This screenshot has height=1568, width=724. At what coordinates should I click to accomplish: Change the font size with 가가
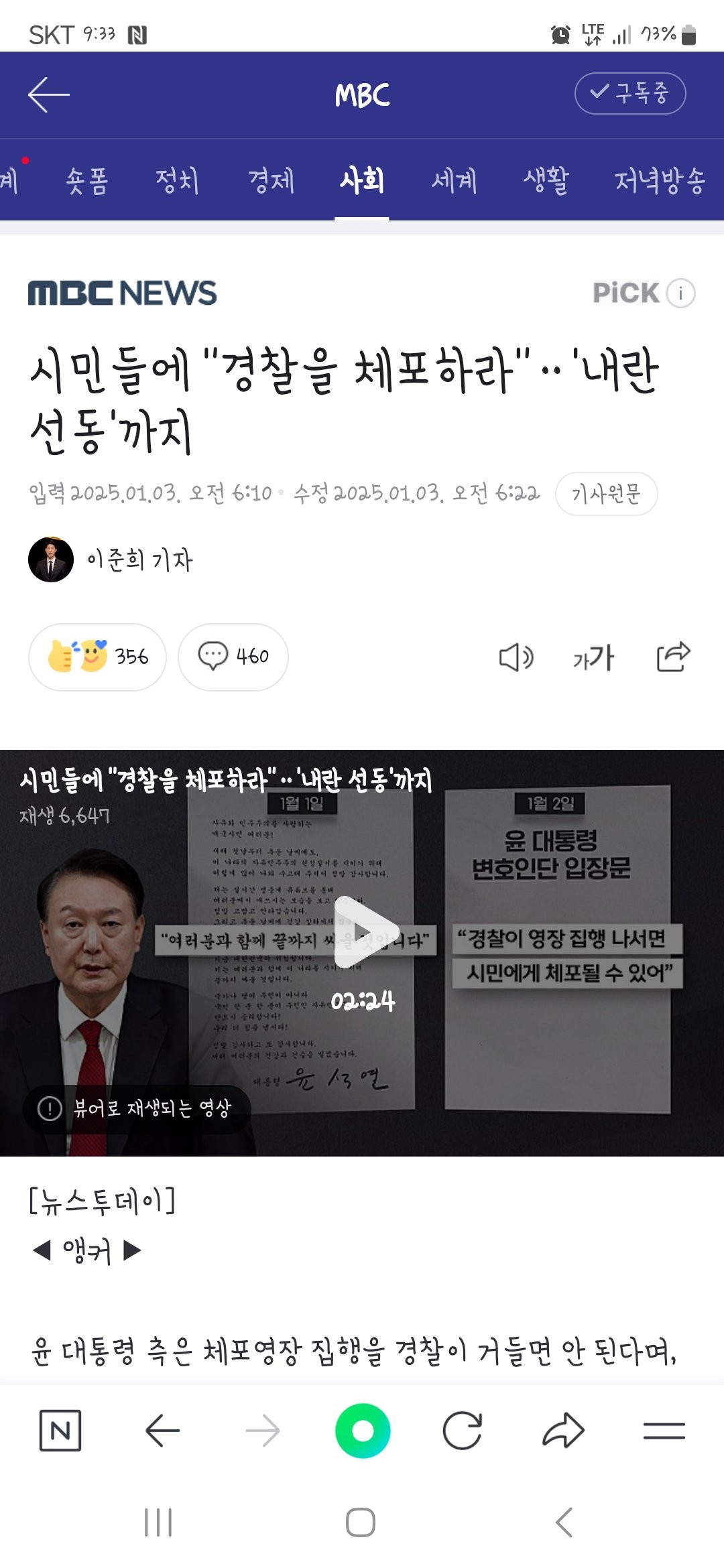click(x=593, y=657)
